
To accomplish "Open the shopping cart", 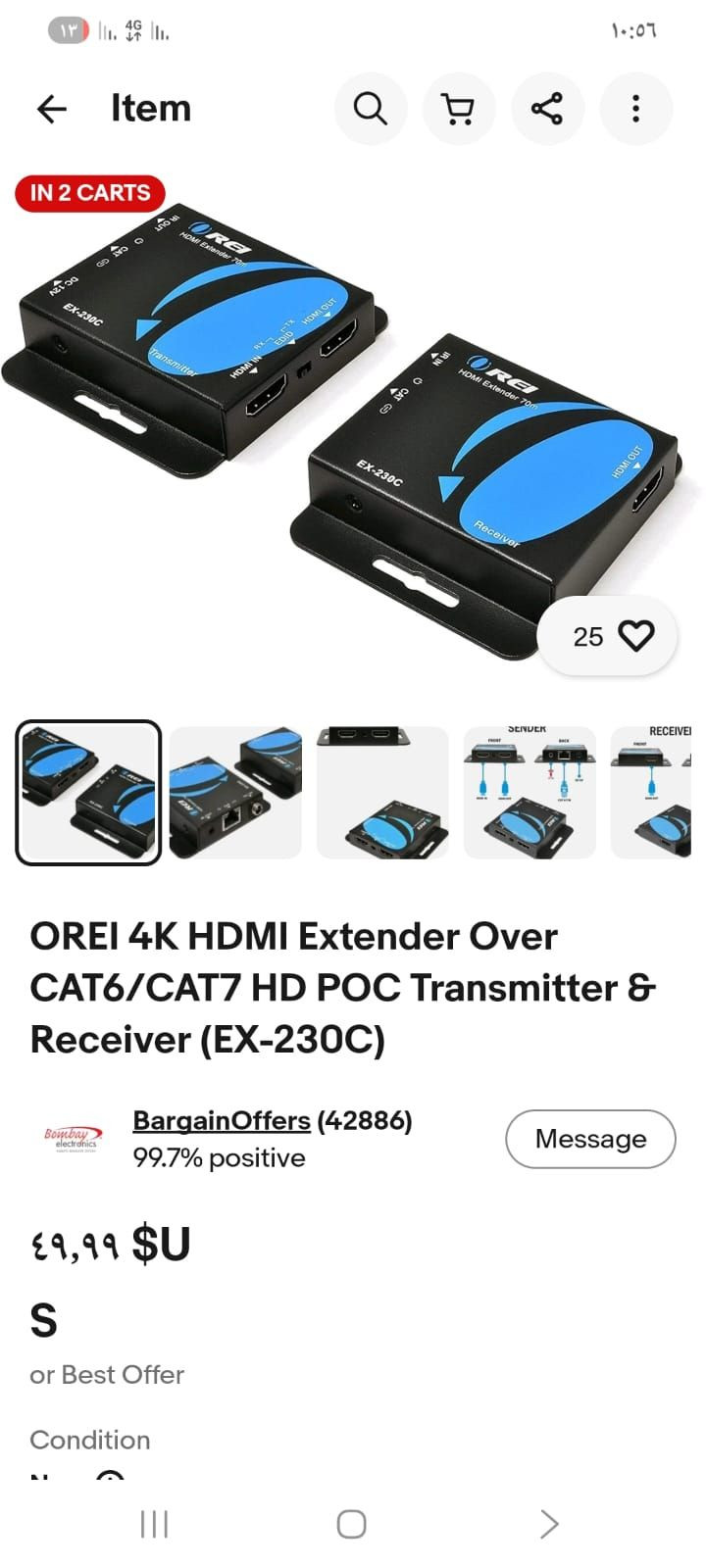I will (458, 109).
